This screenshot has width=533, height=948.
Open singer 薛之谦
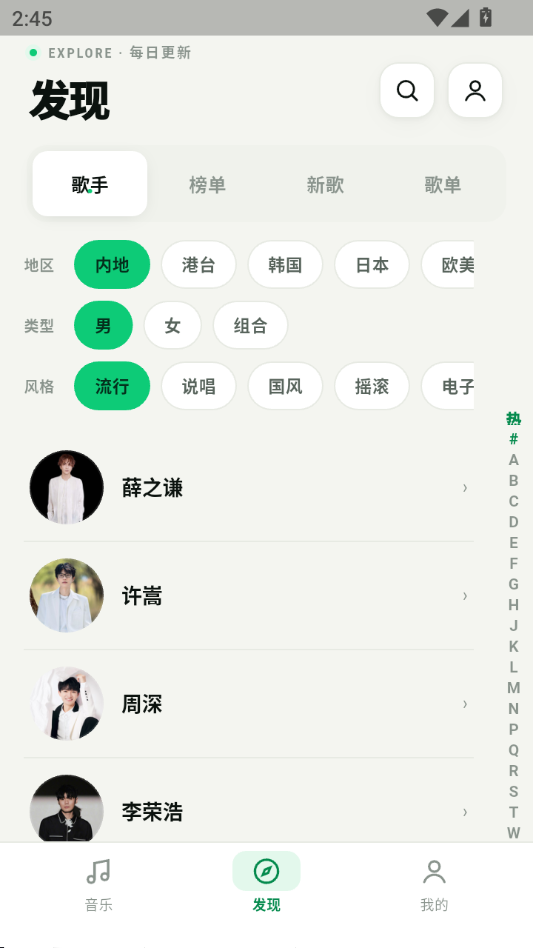[x=249, y=487]
